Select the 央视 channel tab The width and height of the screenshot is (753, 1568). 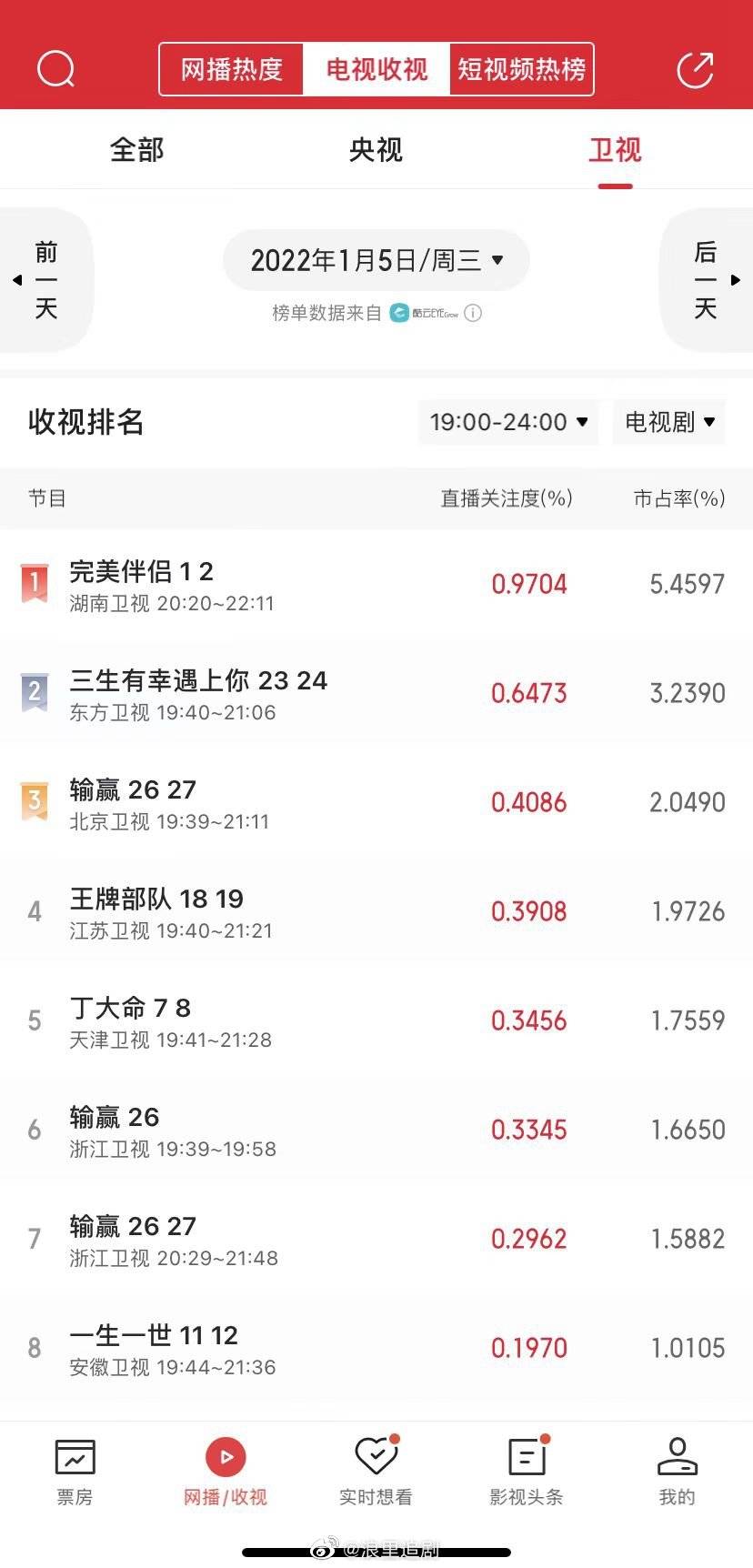(x=376, y=150)
